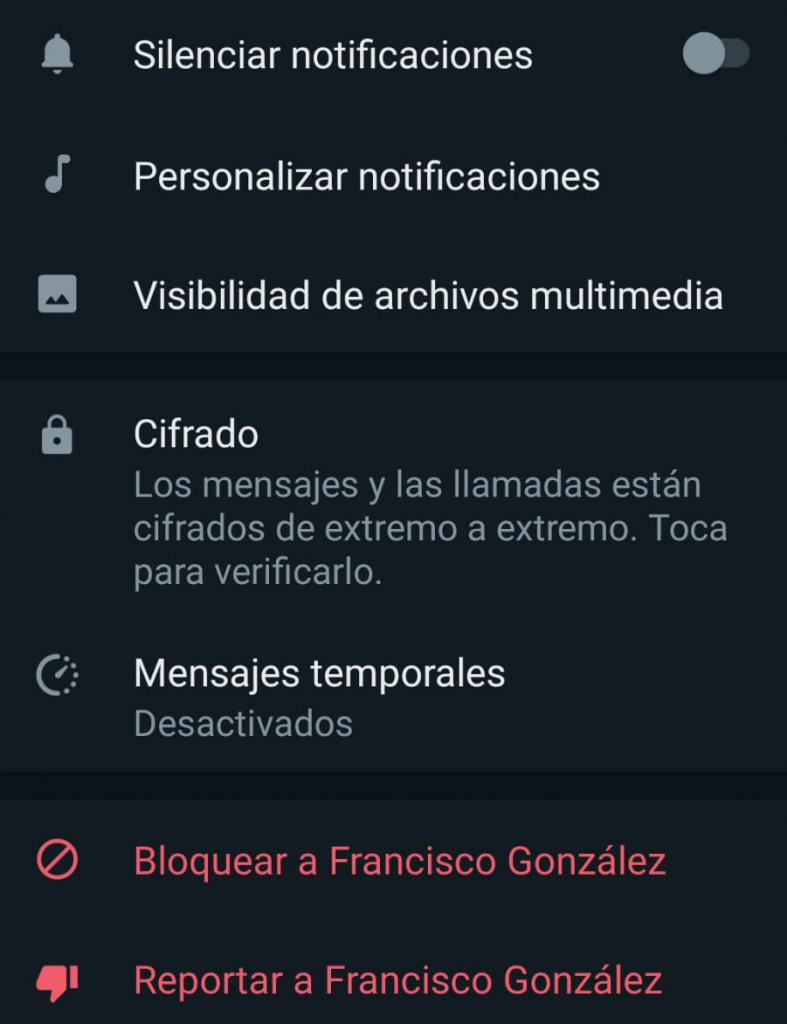
Task: Select Bloquear a Francisco González
Action: pos(399,861)
